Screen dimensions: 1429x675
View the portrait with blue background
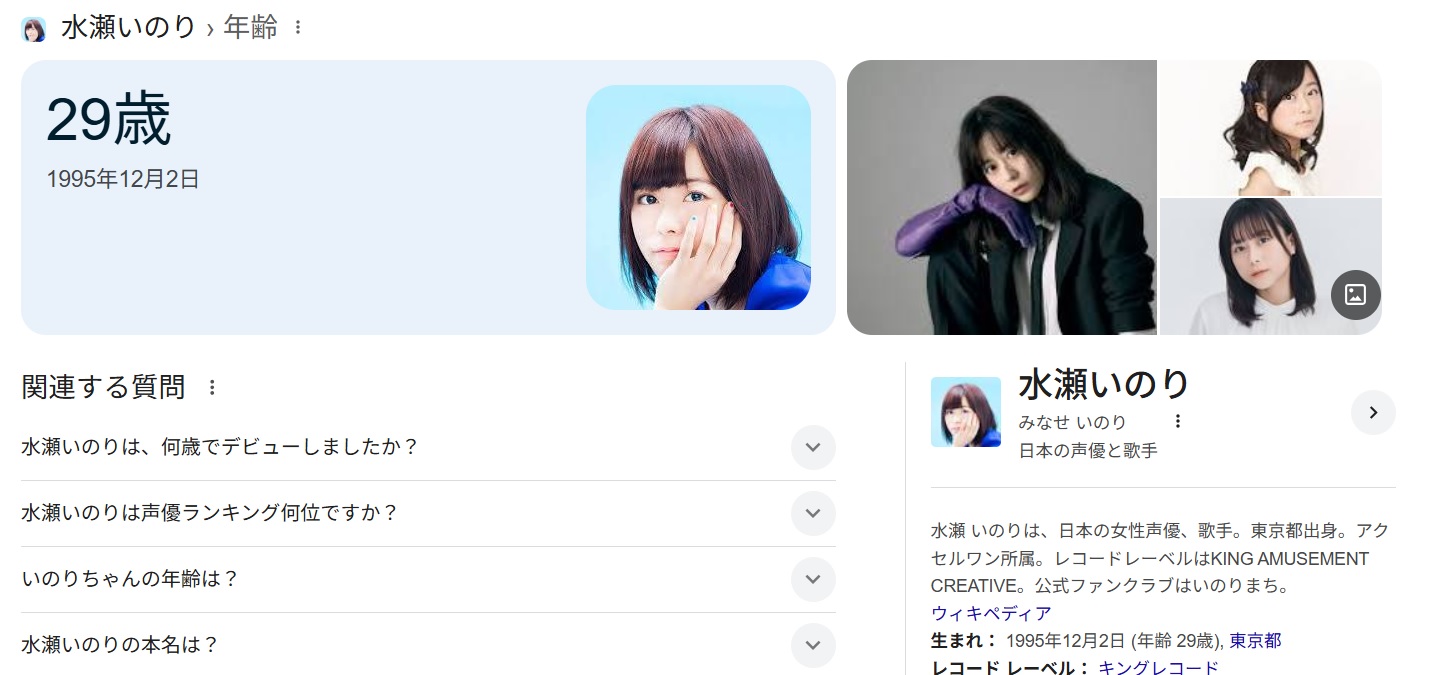pos(698,197)
